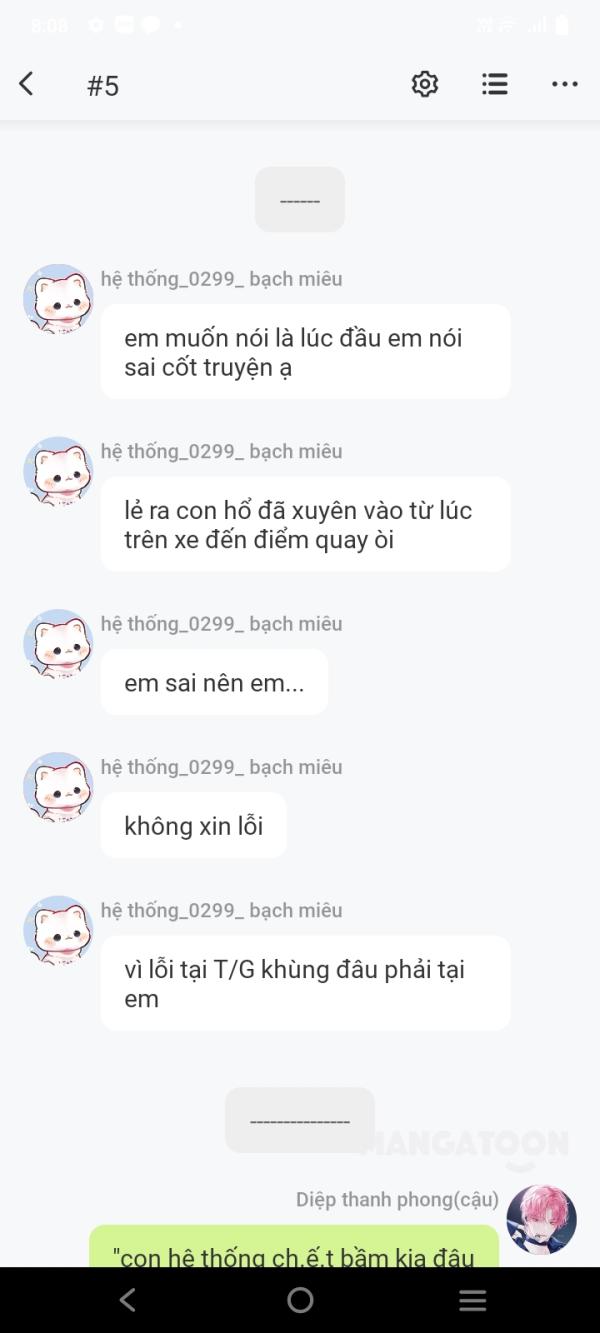Tap the system home button
The height and width of the screenshot is (1333, 600).
coord(300,1300)
